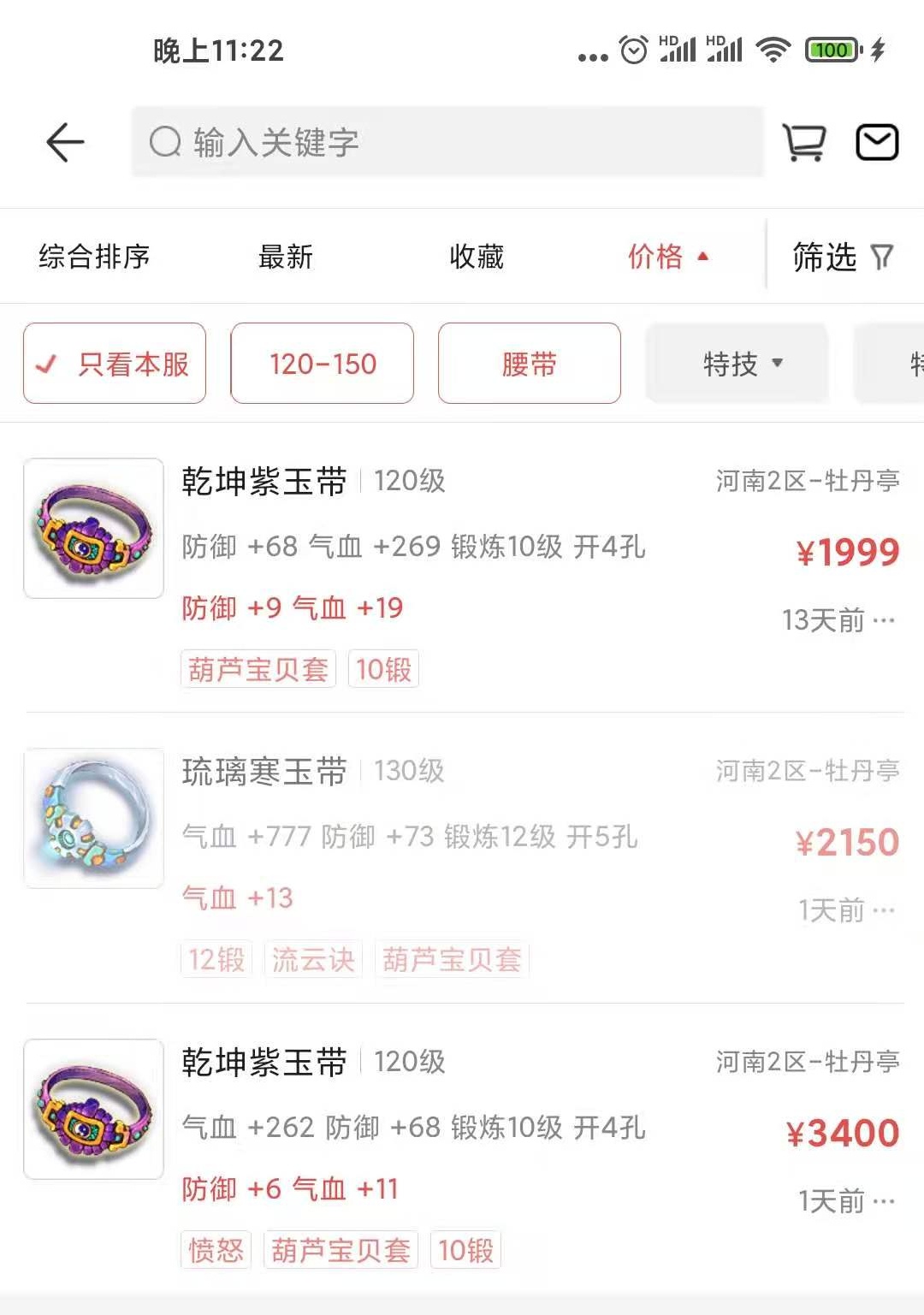924x1315 pixels.
Task: Toggle the 只看本服 filter chip
Action: click(115, 364)
